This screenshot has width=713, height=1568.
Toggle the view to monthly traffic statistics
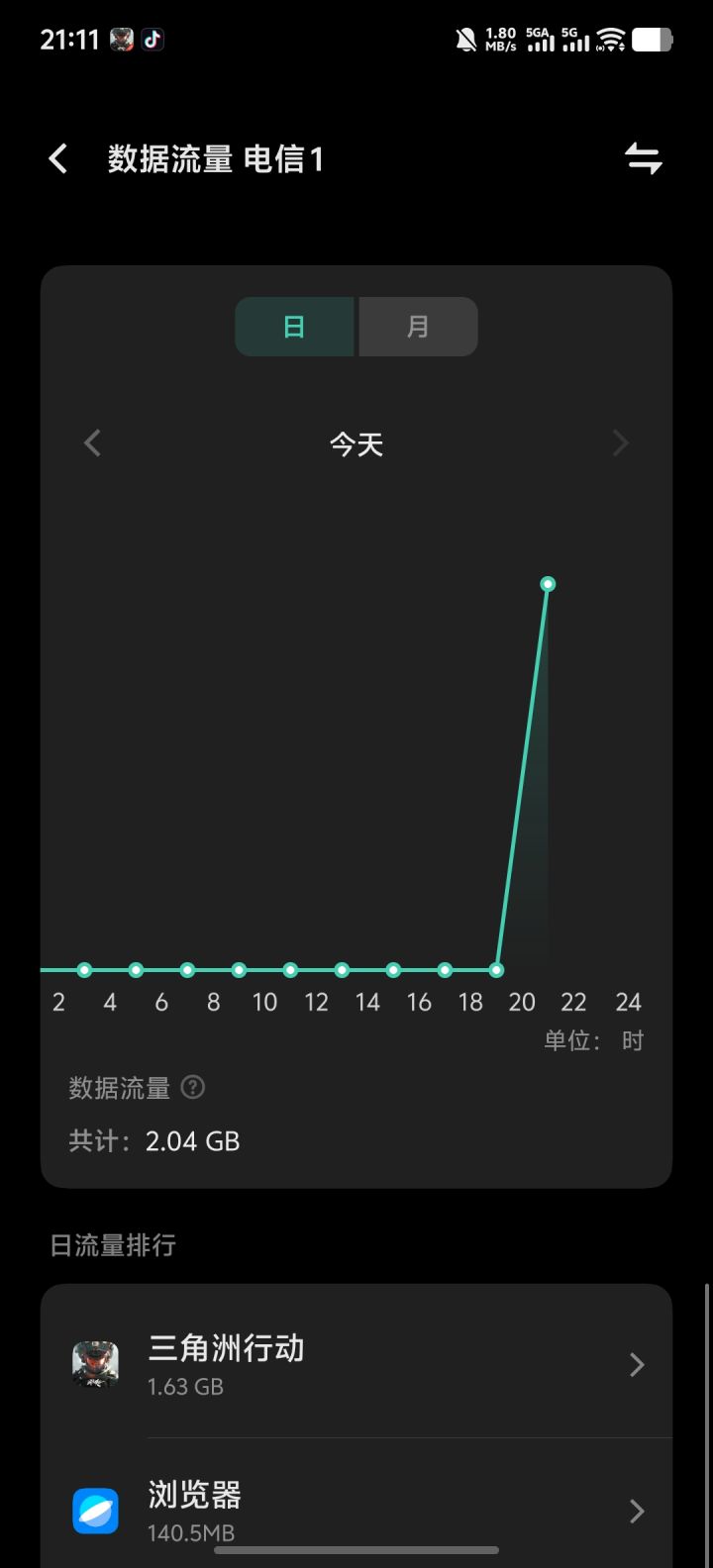click(417, 326)
